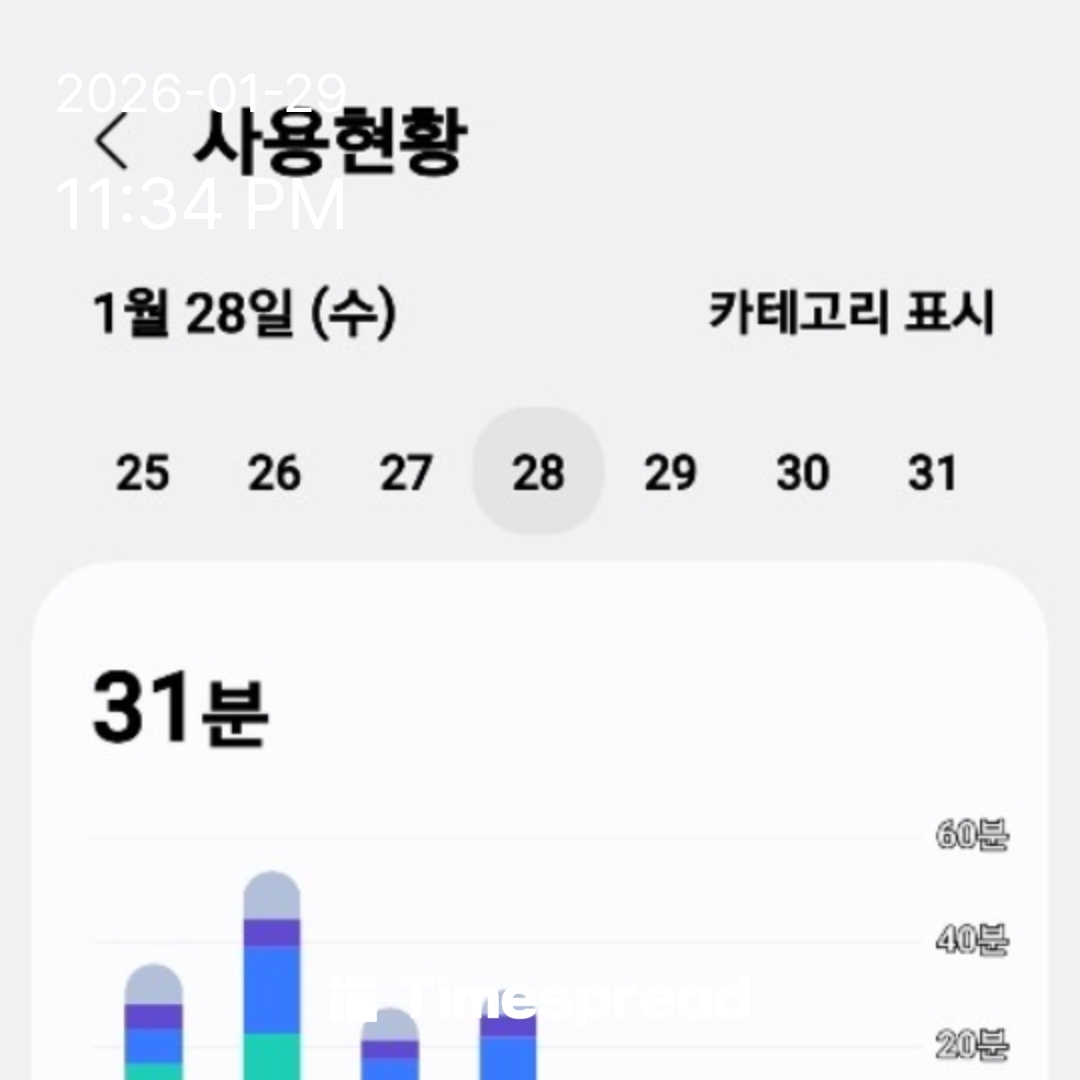Switch to day 26 usage
The height and width of the screenshot is (1080, 1080).
(x=274, y=473)
